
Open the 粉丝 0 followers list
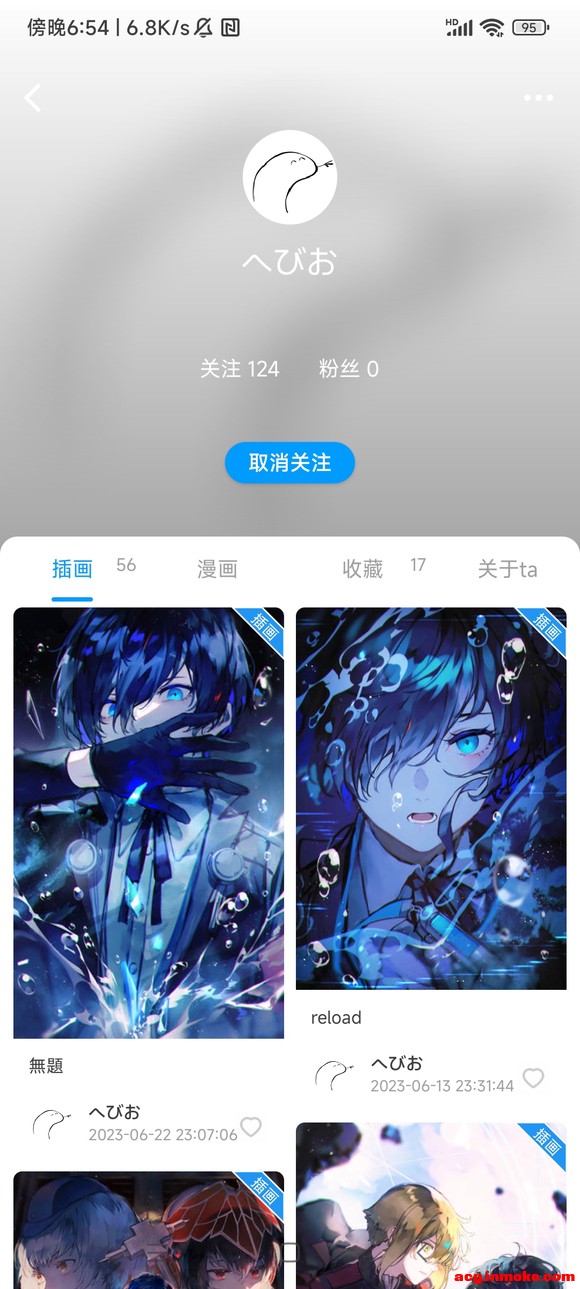(349, 369)
